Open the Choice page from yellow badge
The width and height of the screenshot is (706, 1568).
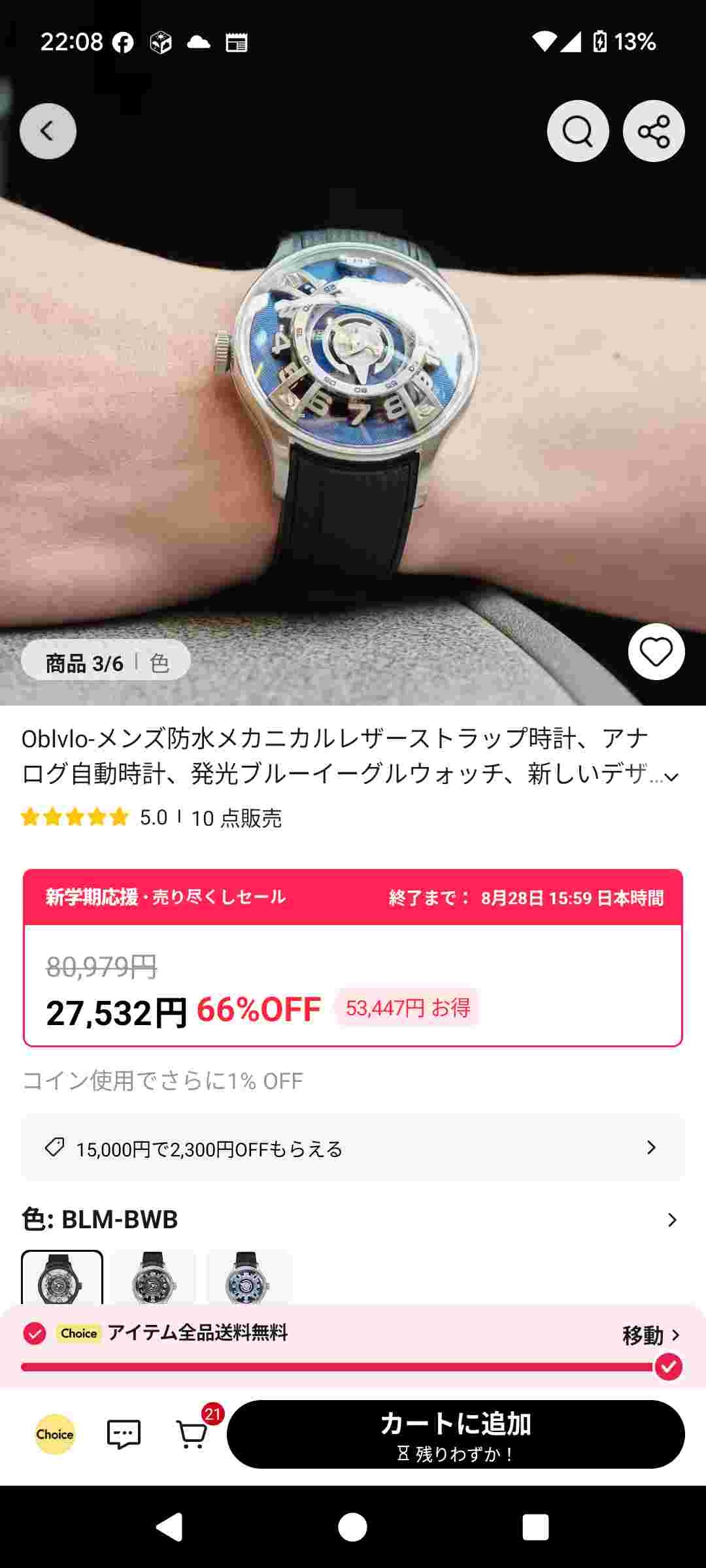tap(55, 1434)
